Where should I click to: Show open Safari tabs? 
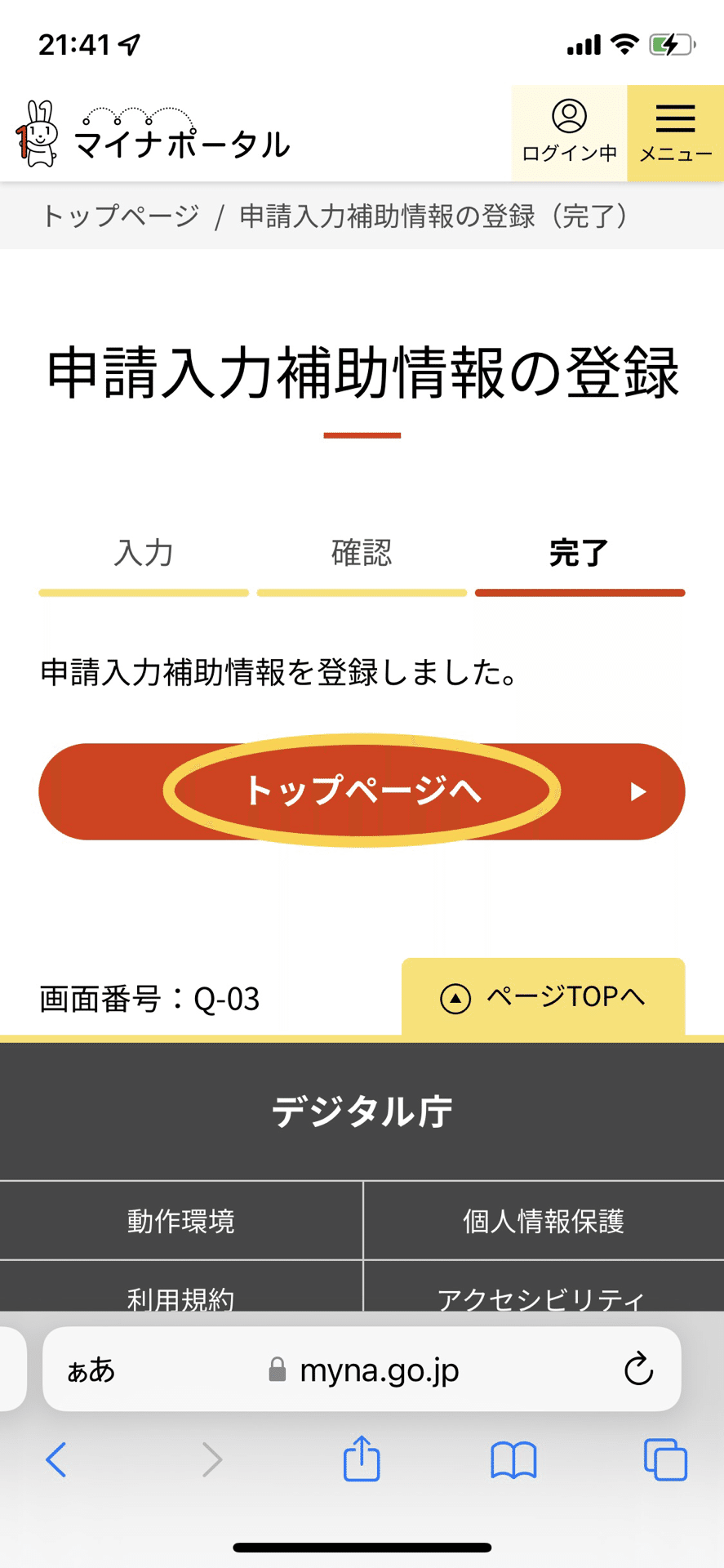point(665,1459)
